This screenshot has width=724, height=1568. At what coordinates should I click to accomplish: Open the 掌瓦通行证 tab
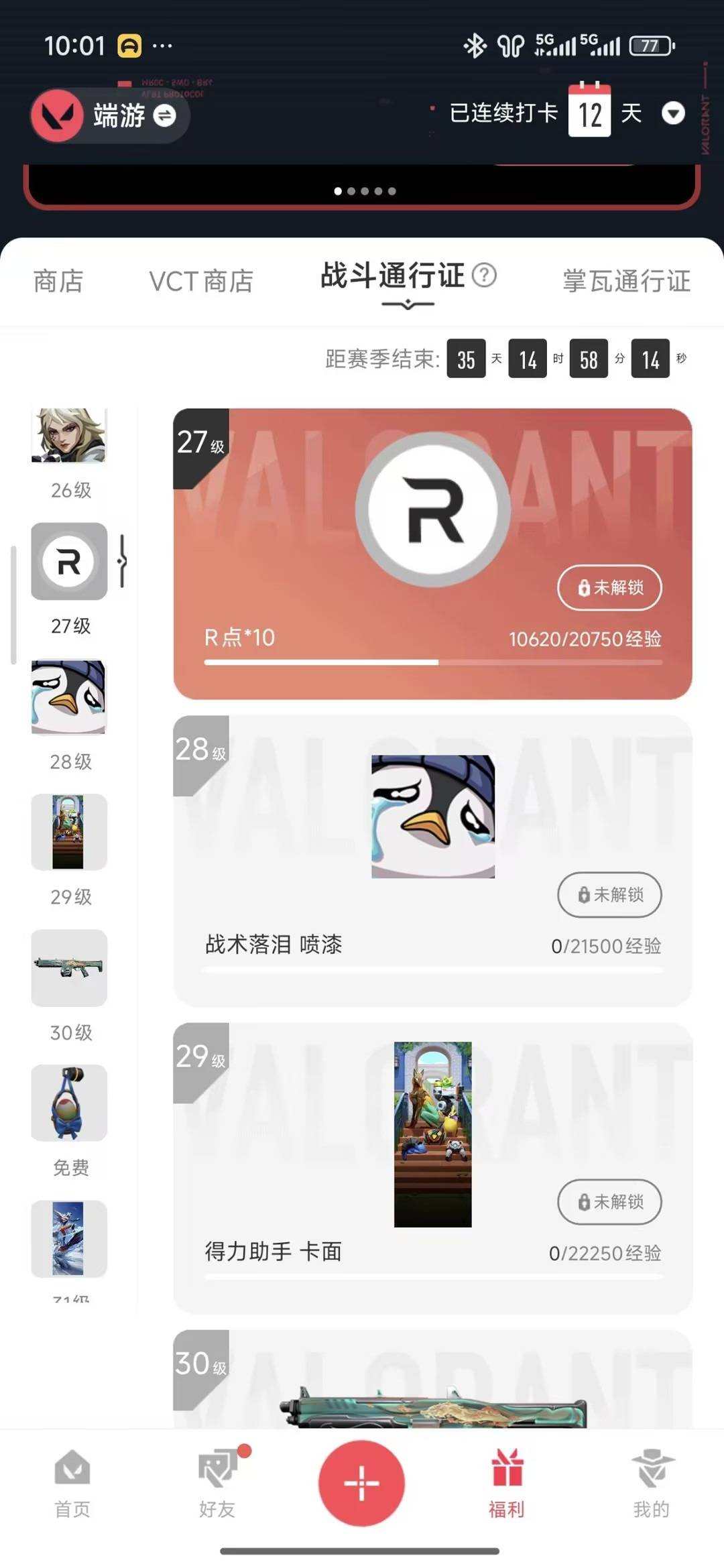coord(626,282)
